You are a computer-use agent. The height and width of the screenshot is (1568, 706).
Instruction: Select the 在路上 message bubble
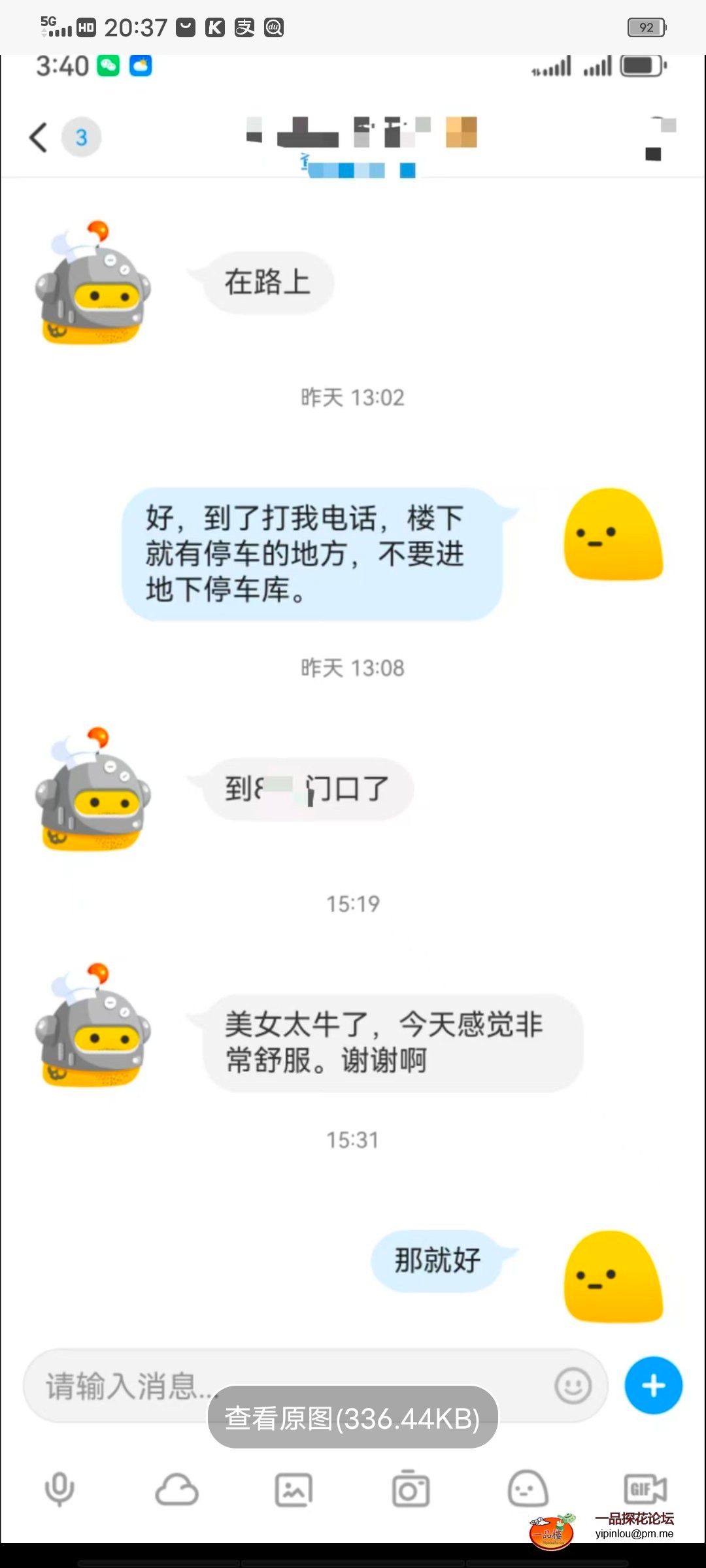[268, 282]
